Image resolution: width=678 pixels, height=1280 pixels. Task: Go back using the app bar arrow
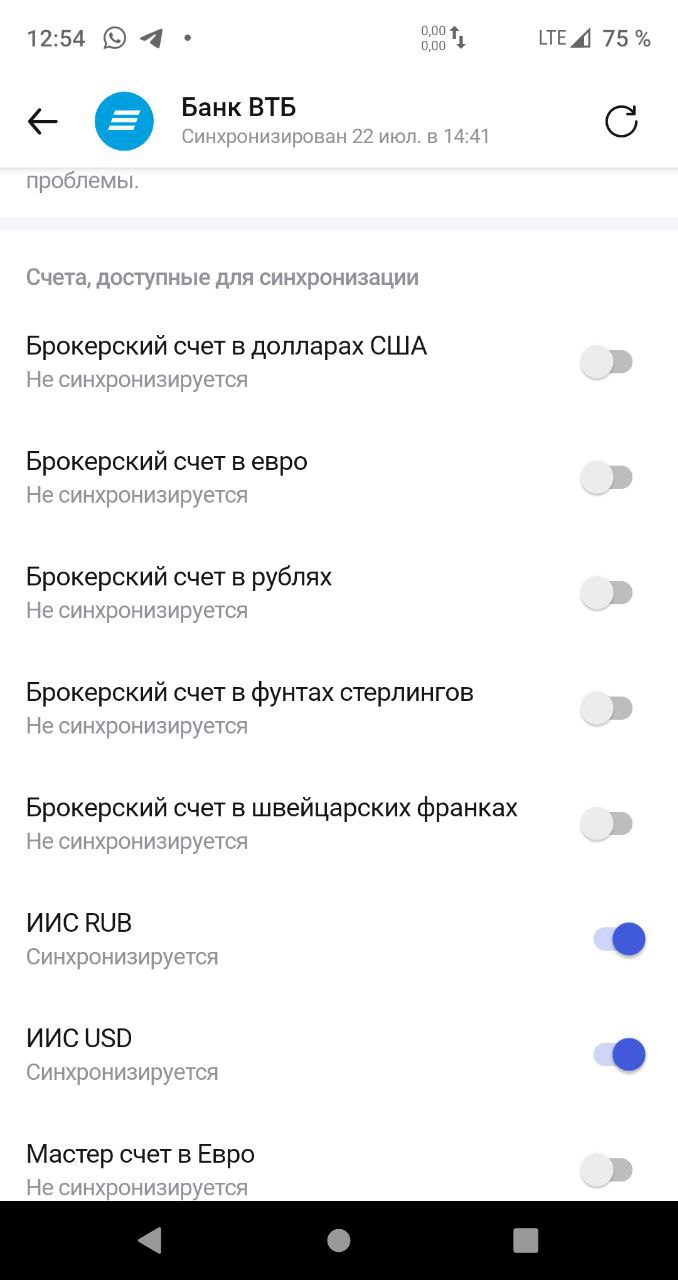click(x=42, y=122)
